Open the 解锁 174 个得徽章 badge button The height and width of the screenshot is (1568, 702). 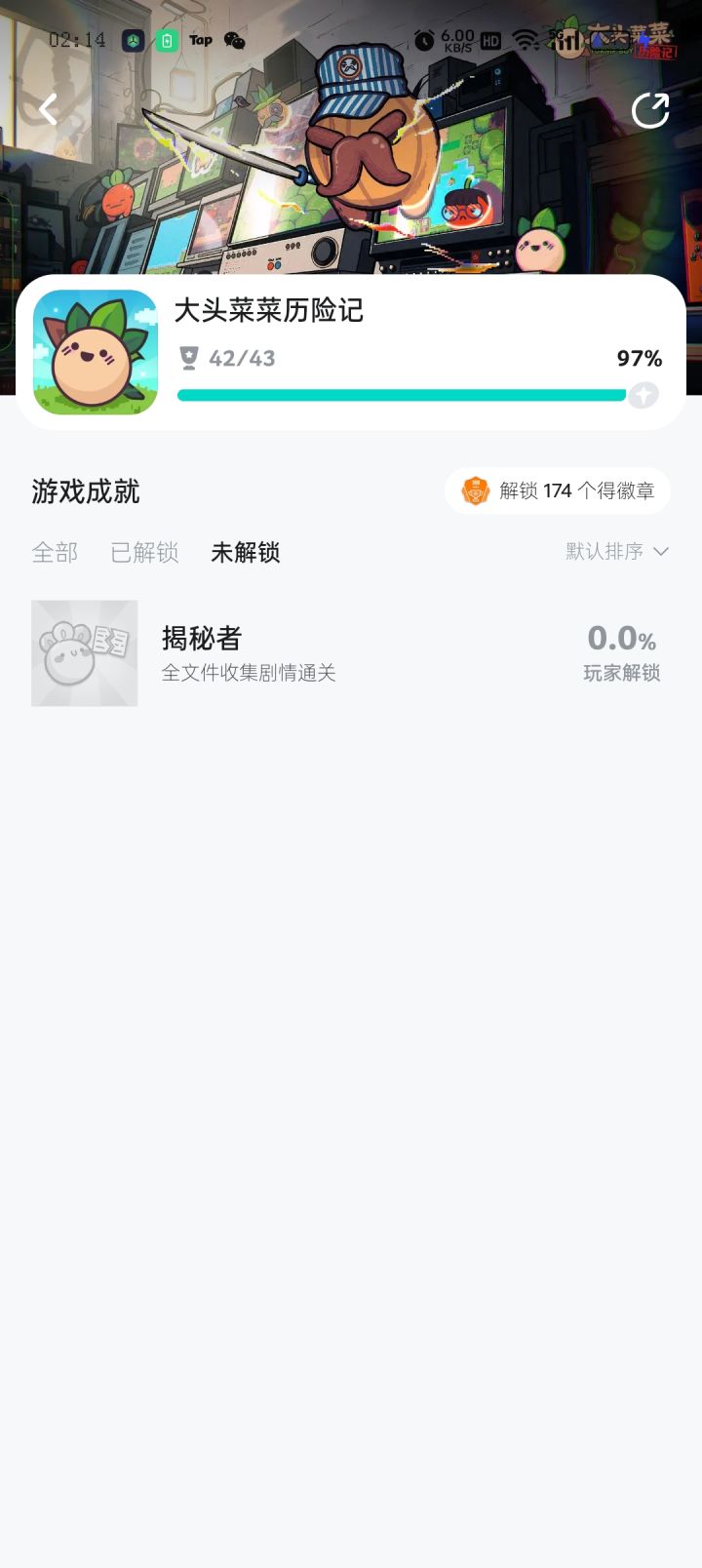558,490
